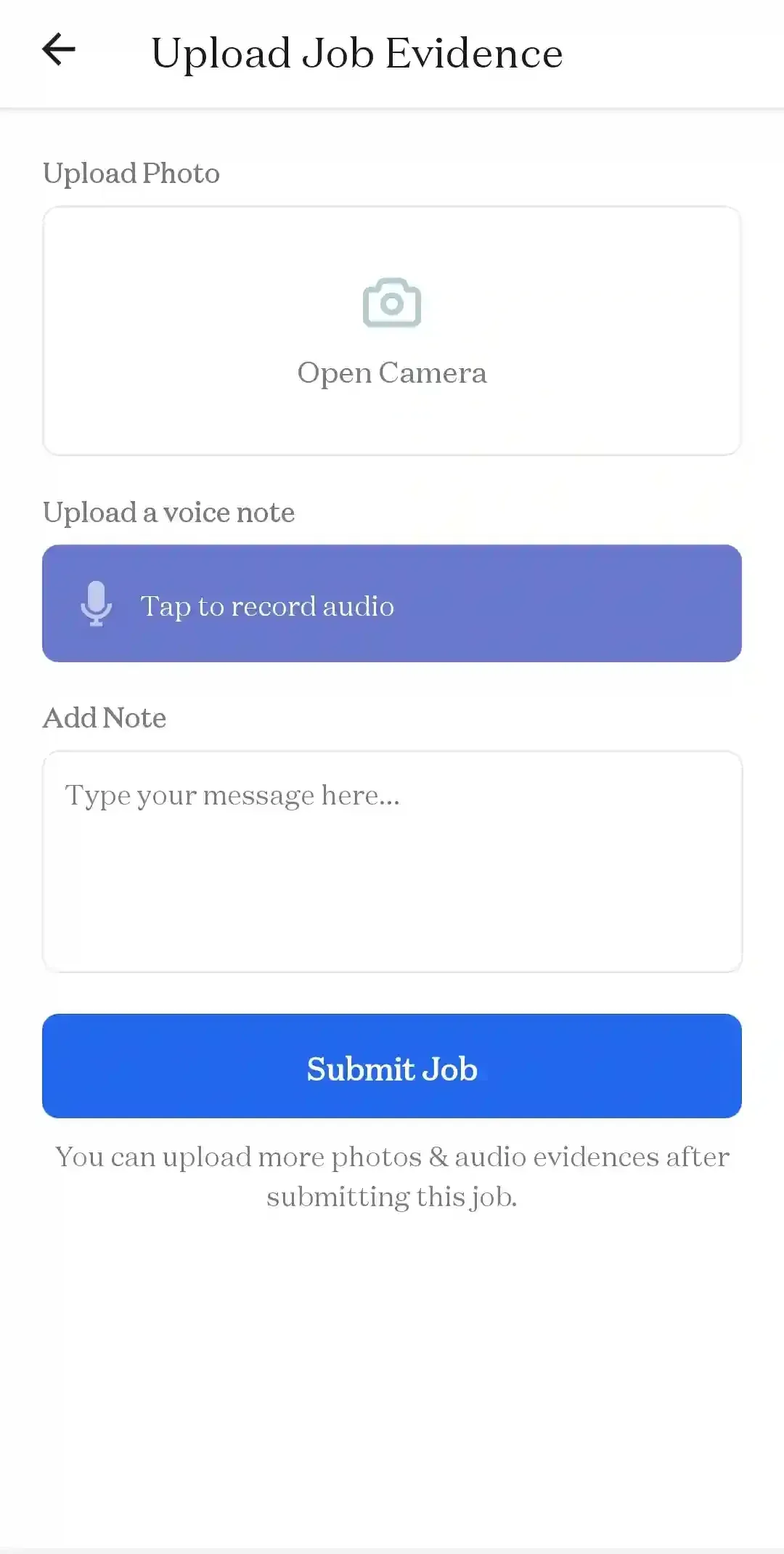Screen dimensions: 784x1554
Task: Go back using the arrow icon
Action: [59, 50]
